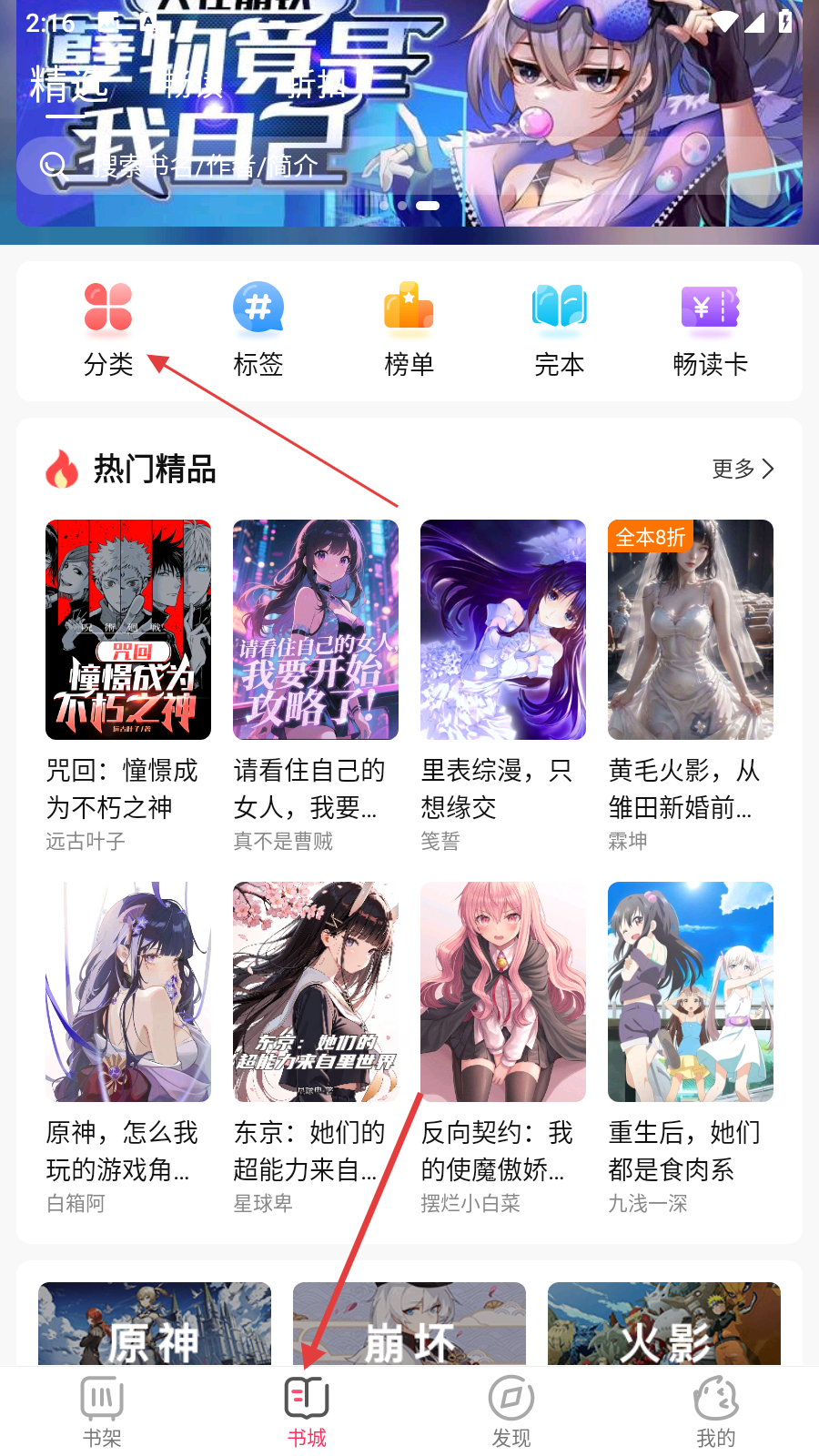Screen dimensions: 819x1456
Task: Switch to the 书架 bookshelf tab
Action: 102,1411
